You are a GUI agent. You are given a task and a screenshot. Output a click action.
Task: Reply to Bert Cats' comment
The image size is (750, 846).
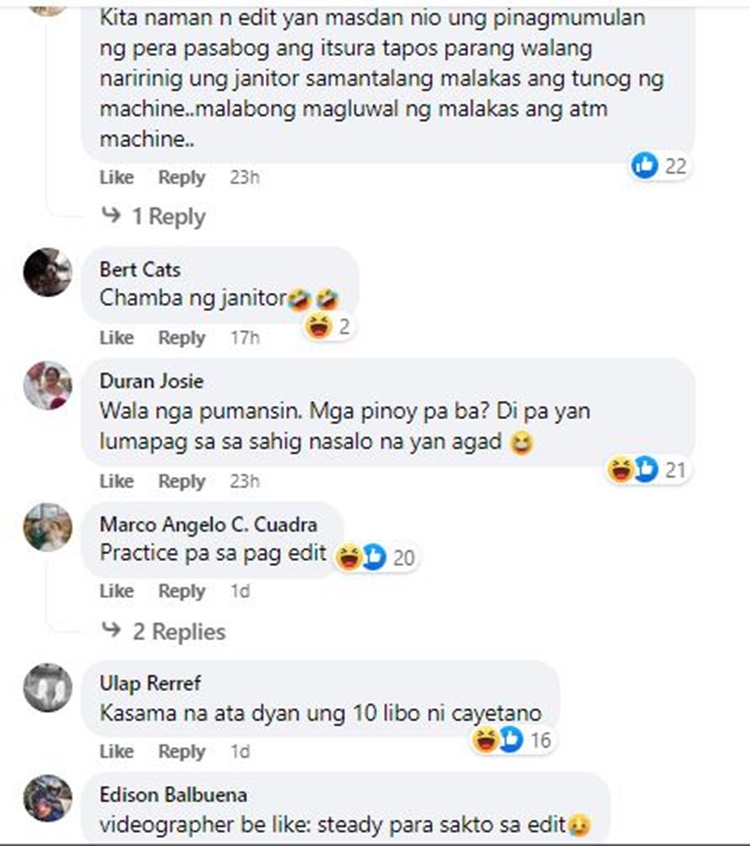(x=181, y=338)
